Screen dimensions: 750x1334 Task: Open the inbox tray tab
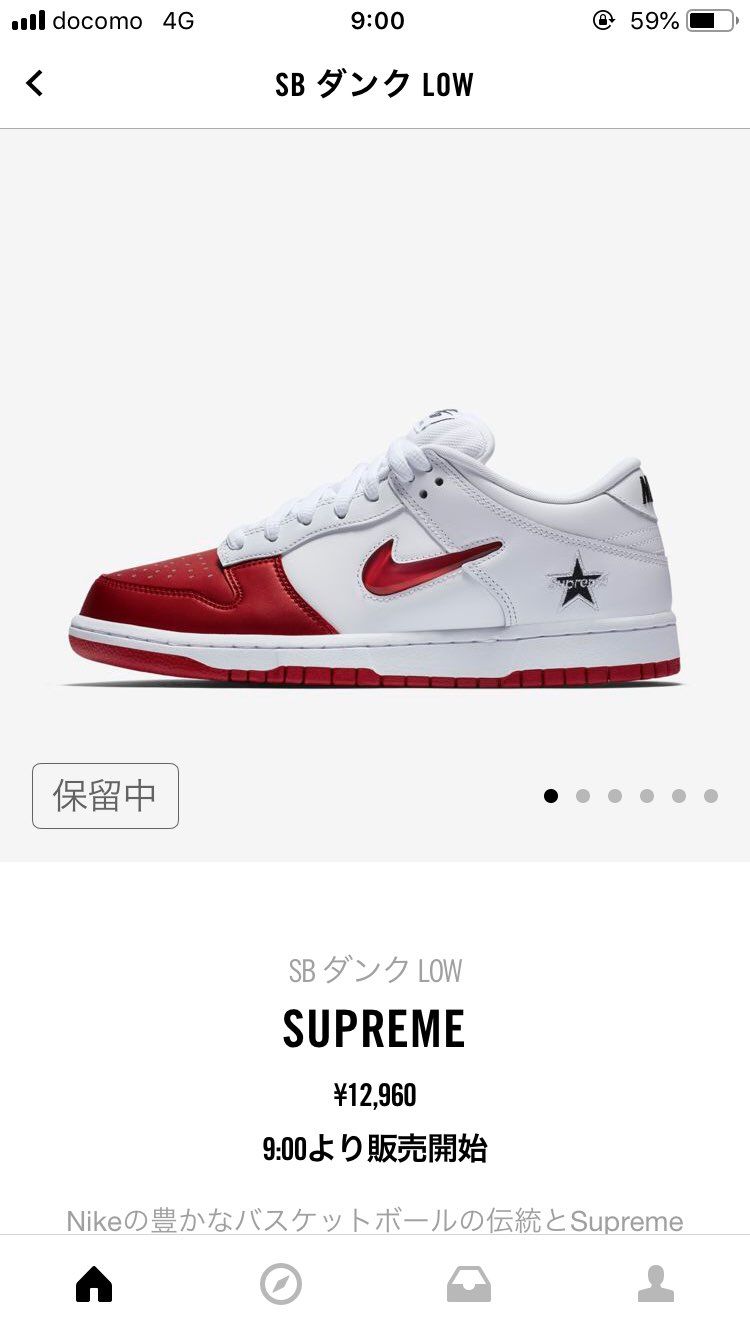pos(469,1284)
